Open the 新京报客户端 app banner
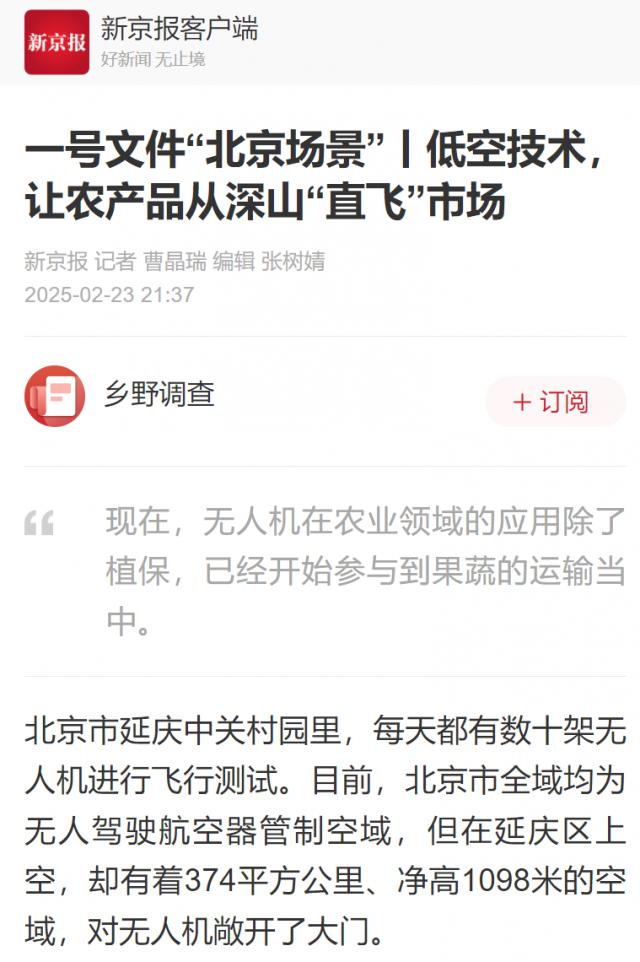The height and width of the screenshot is (962, 640). pos(178,42)
